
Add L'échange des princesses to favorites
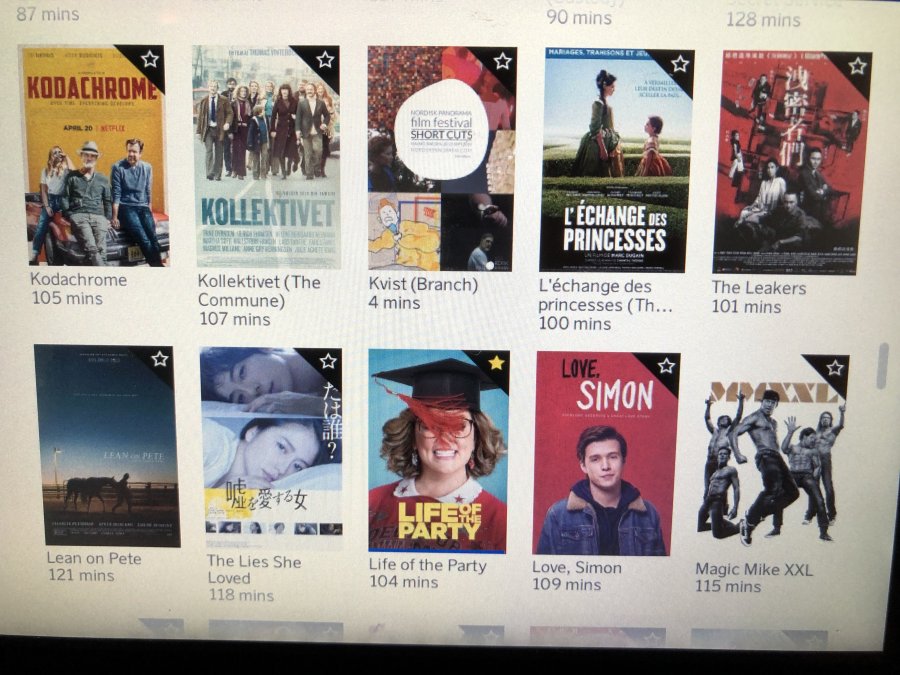pyautogui.click(x=680, y=64)
